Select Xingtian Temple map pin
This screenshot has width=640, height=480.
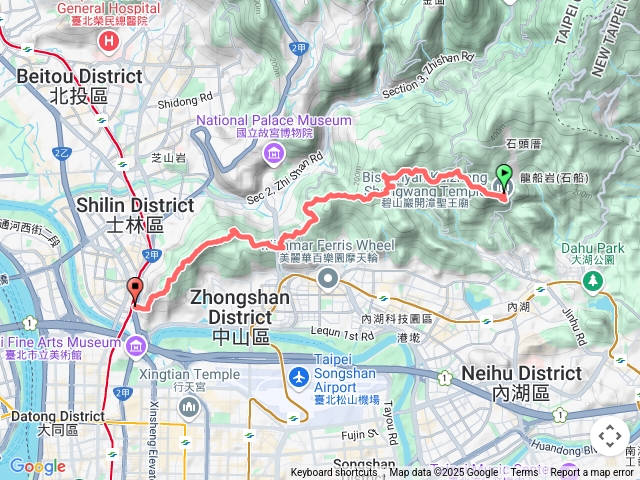click(189, 407)
